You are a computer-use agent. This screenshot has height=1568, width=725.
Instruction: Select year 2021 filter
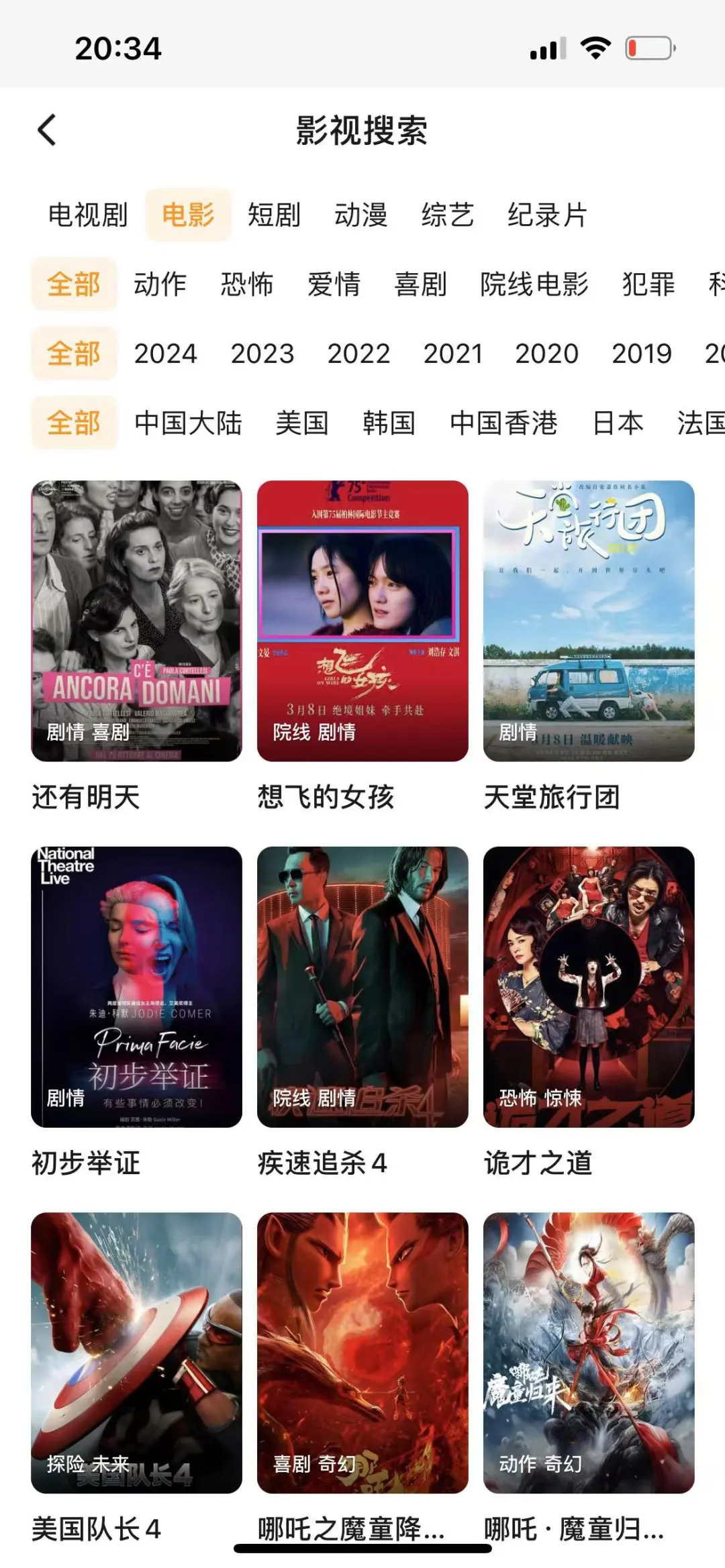(453, 354)
